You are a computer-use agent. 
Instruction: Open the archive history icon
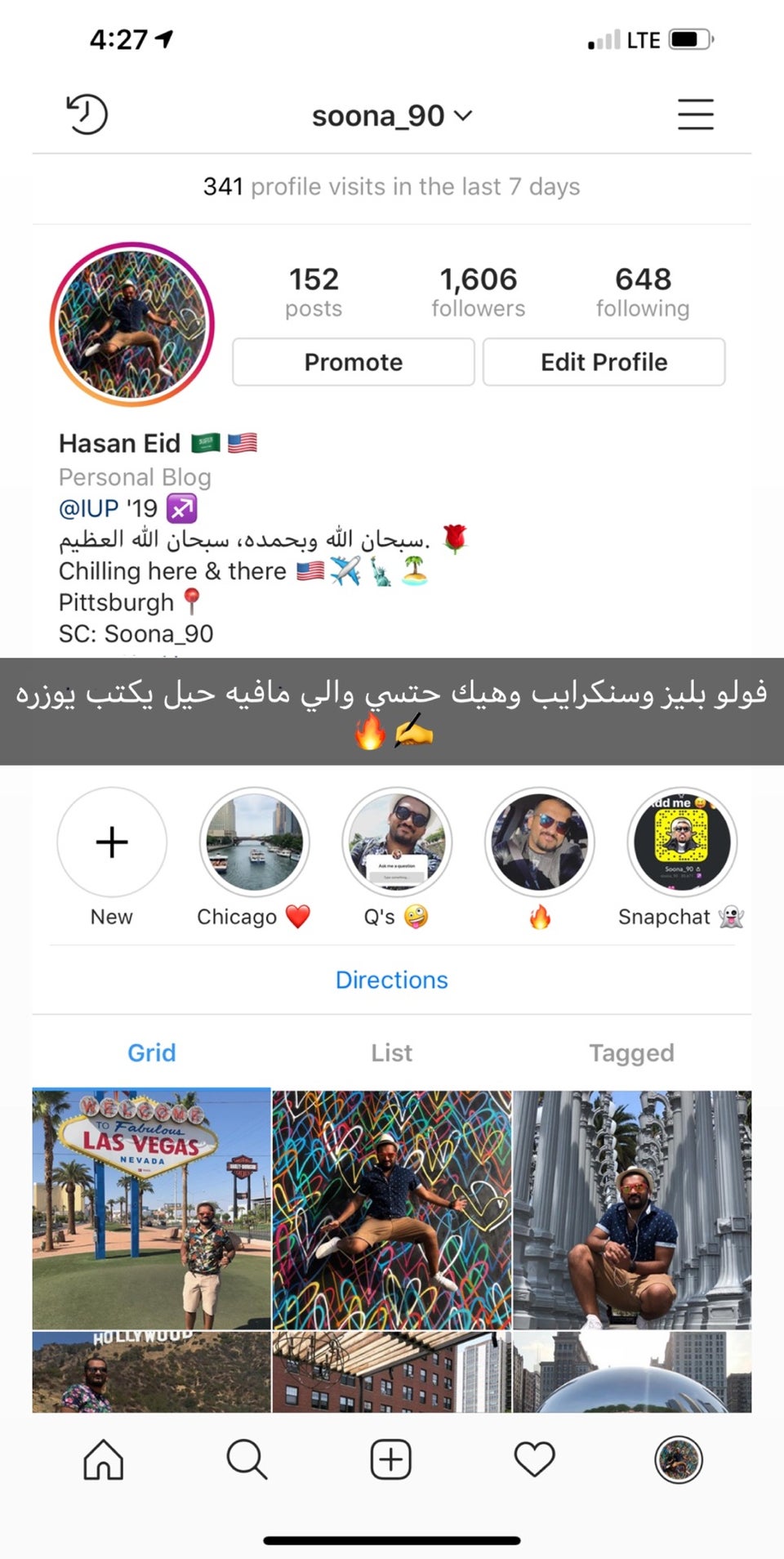pos(87,114)
